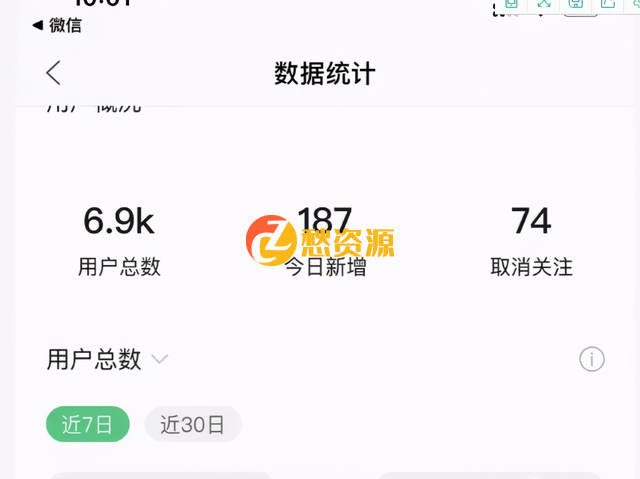
Task: Go back from the 数据统计 page
Action: click(x=53, y=73)
